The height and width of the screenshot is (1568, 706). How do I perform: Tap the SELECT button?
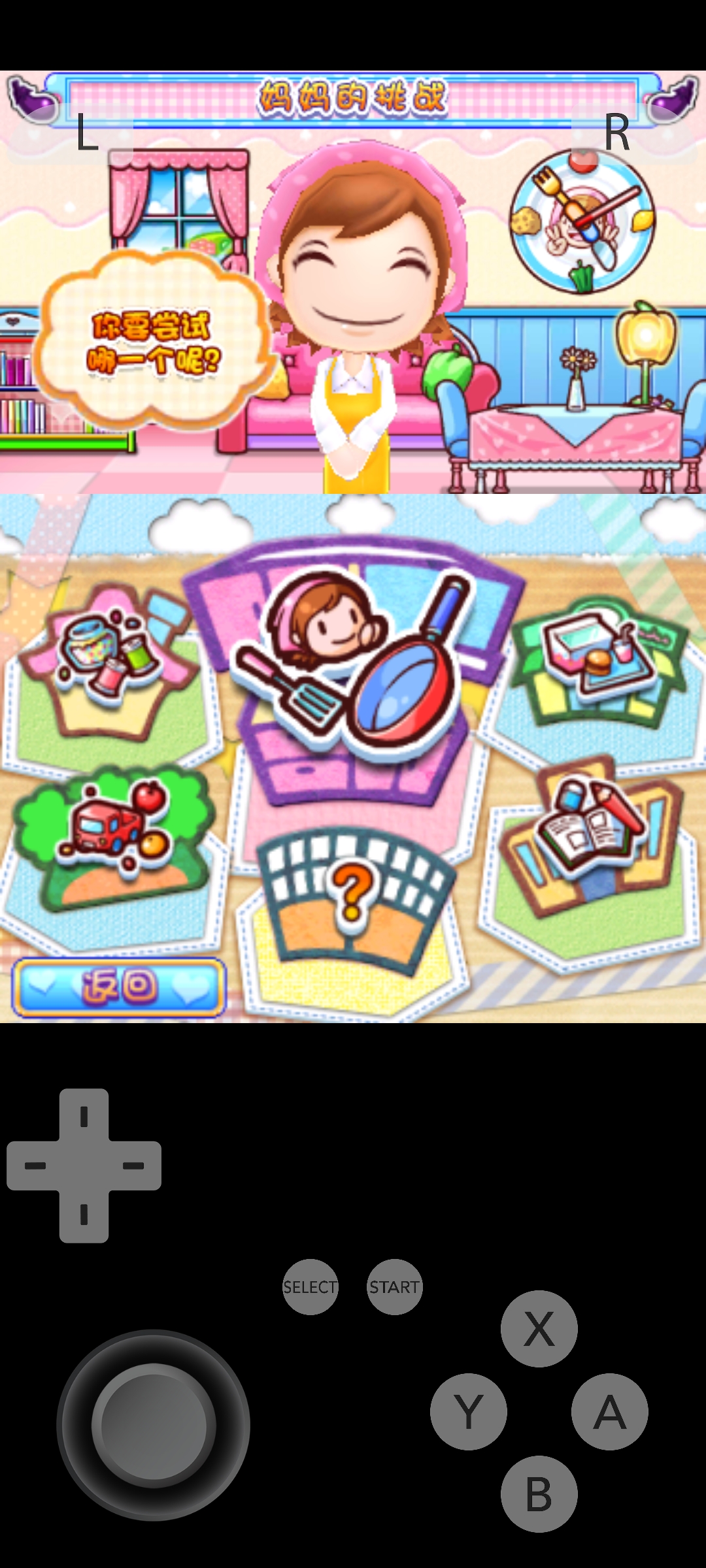coord(310,1286)
